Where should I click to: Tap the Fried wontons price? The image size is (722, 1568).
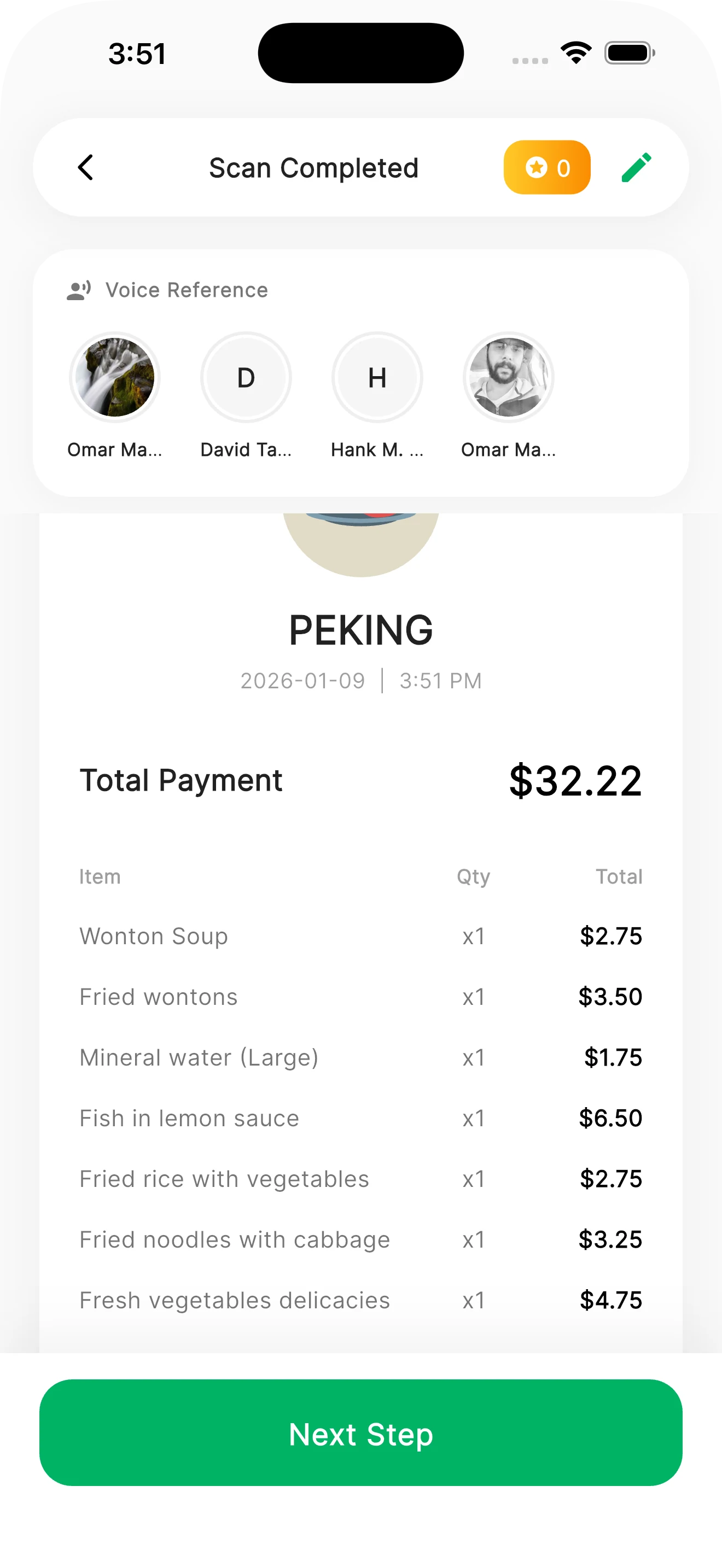coord(610,997)
